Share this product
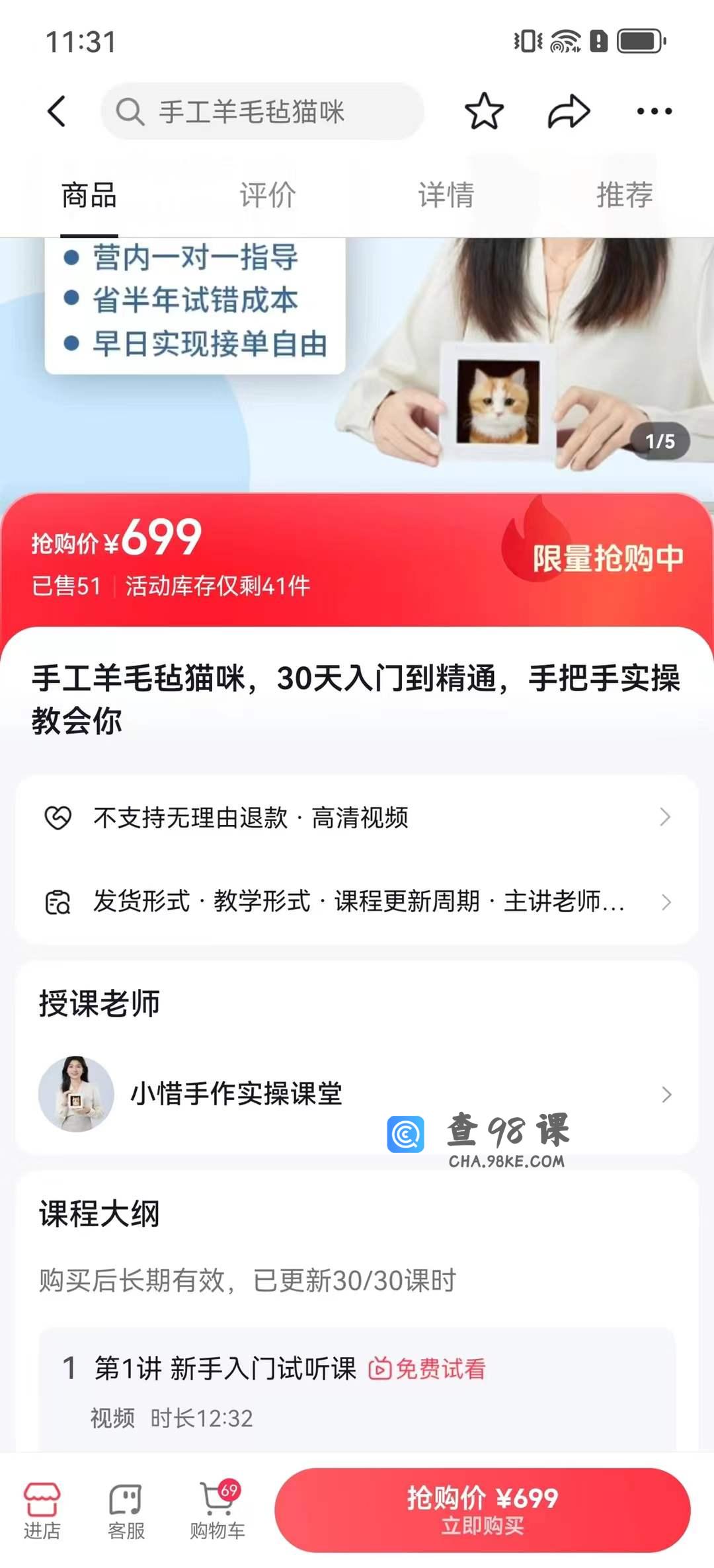 click(x=569, y=111)
